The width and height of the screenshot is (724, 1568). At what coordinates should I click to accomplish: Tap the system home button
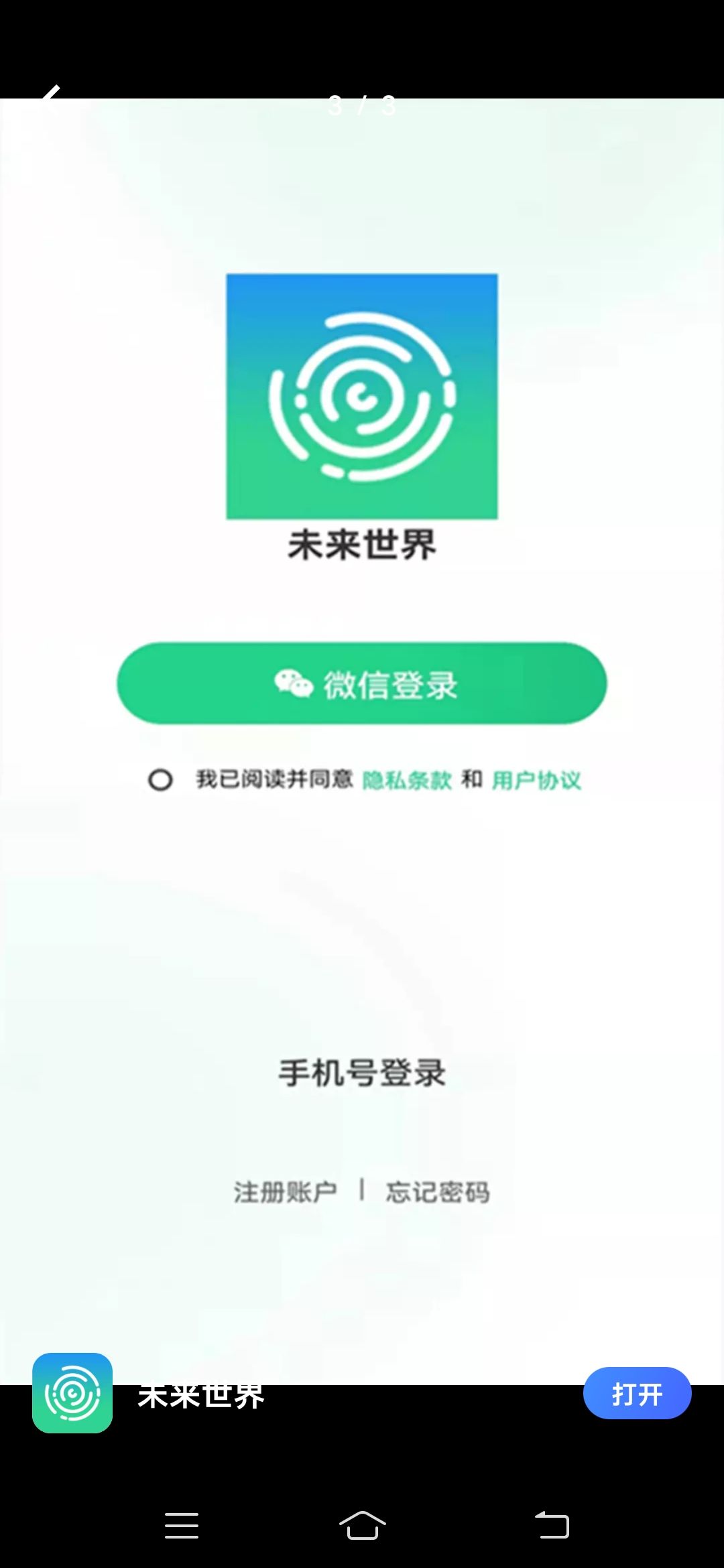pos(362,1526)
